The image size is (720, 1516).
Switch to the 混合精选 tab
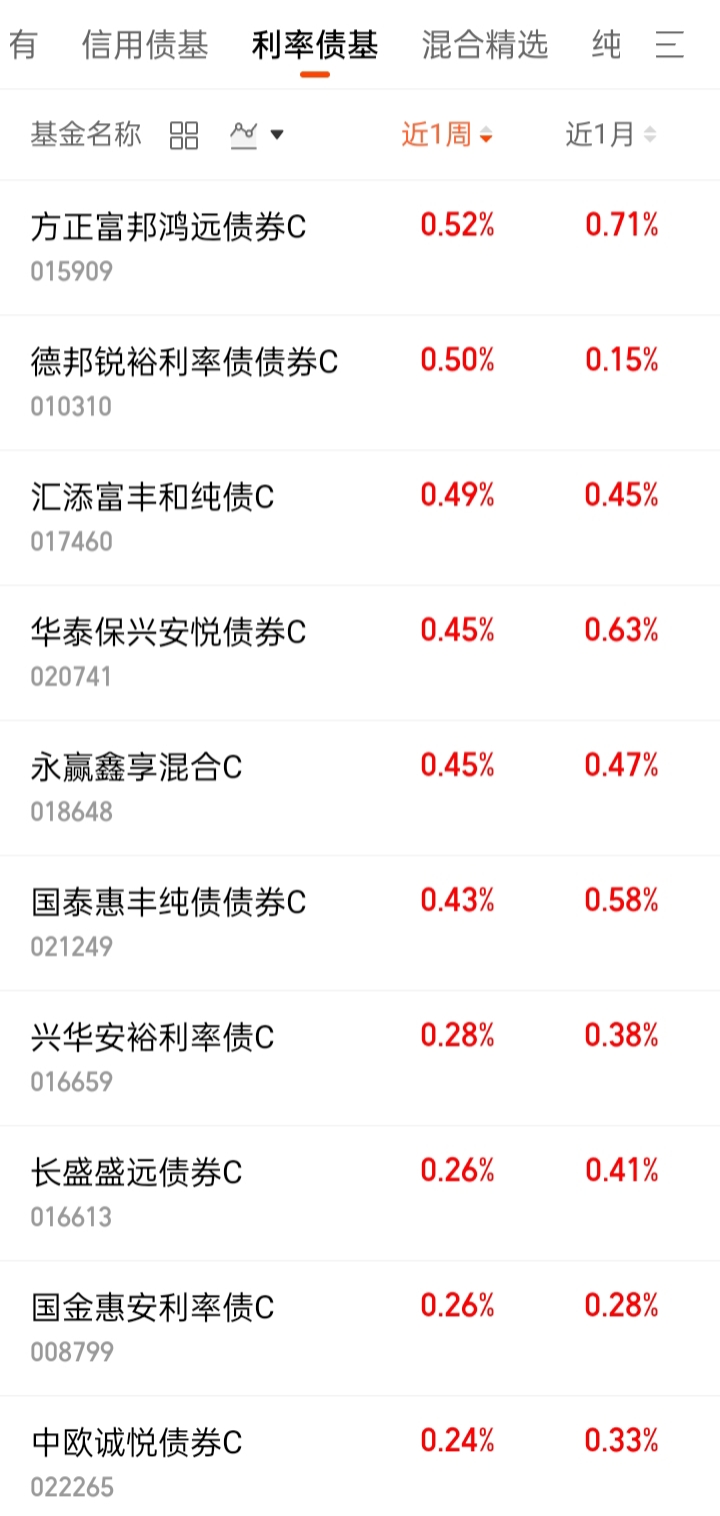[485, 45]
